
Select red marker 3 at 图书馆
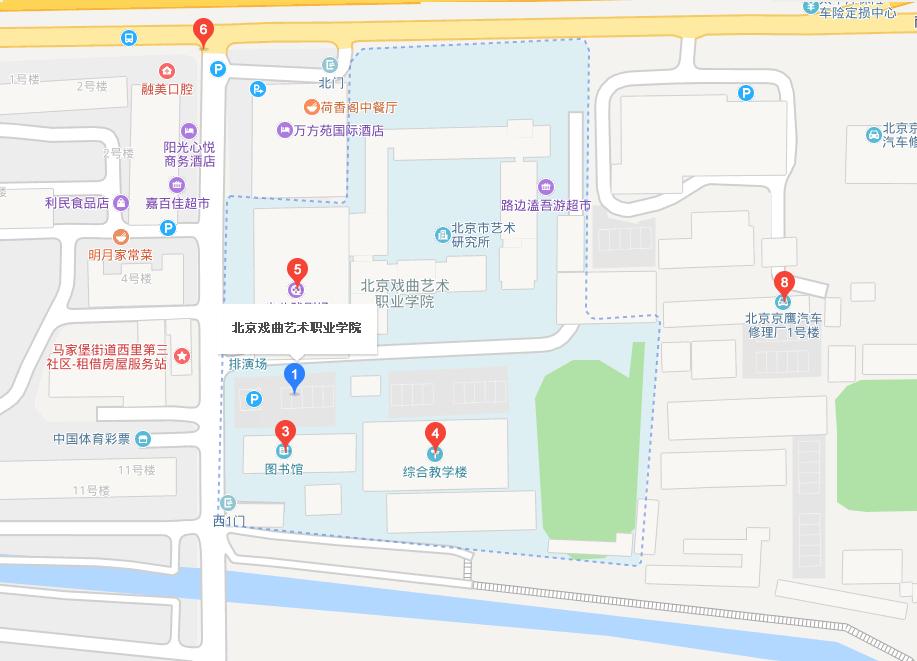(x=285, y=433)
